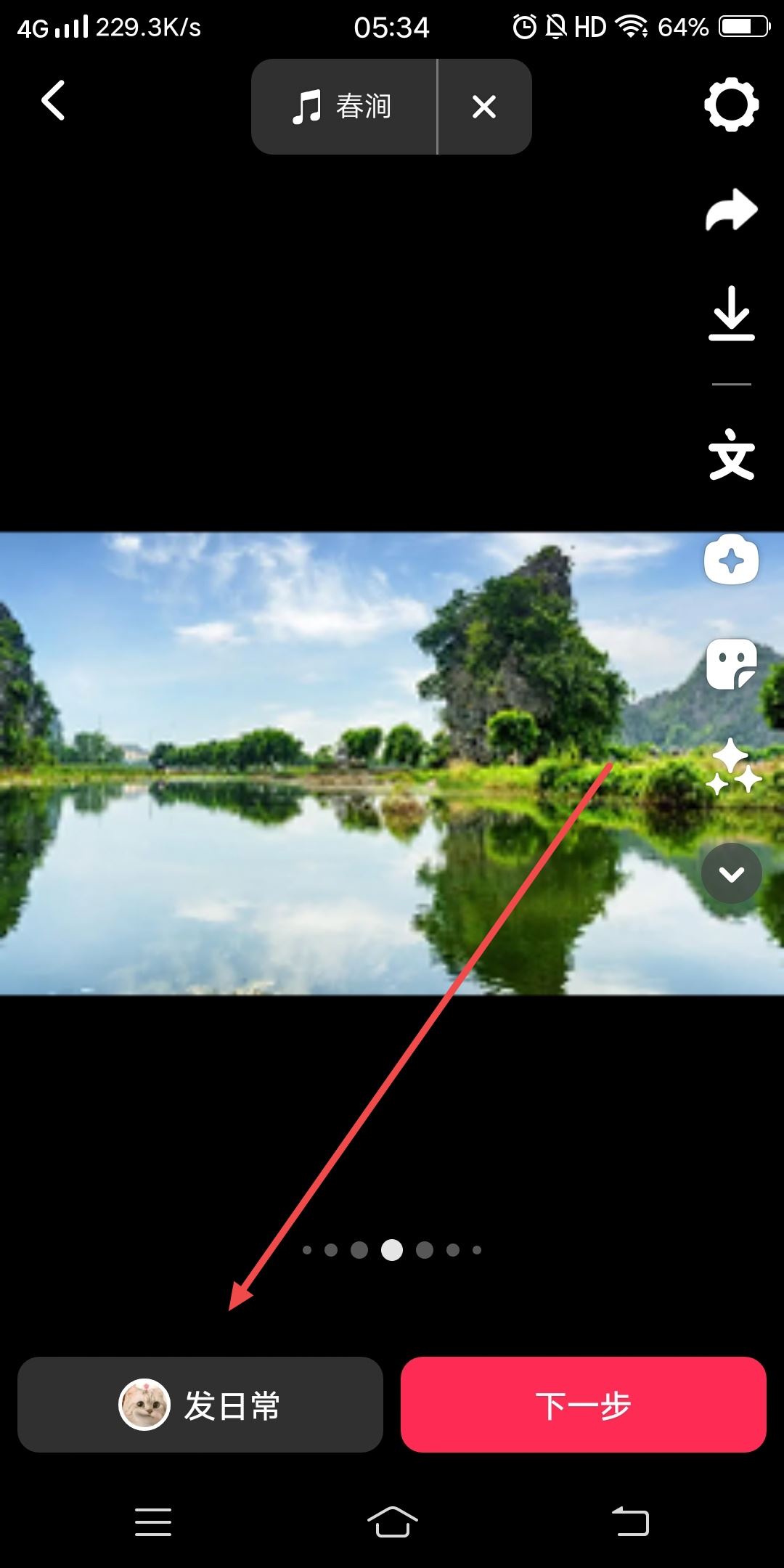784x1568 pixels.
Task: Open the AI effects sparkle-box icon
Action: tap(731, 560)
